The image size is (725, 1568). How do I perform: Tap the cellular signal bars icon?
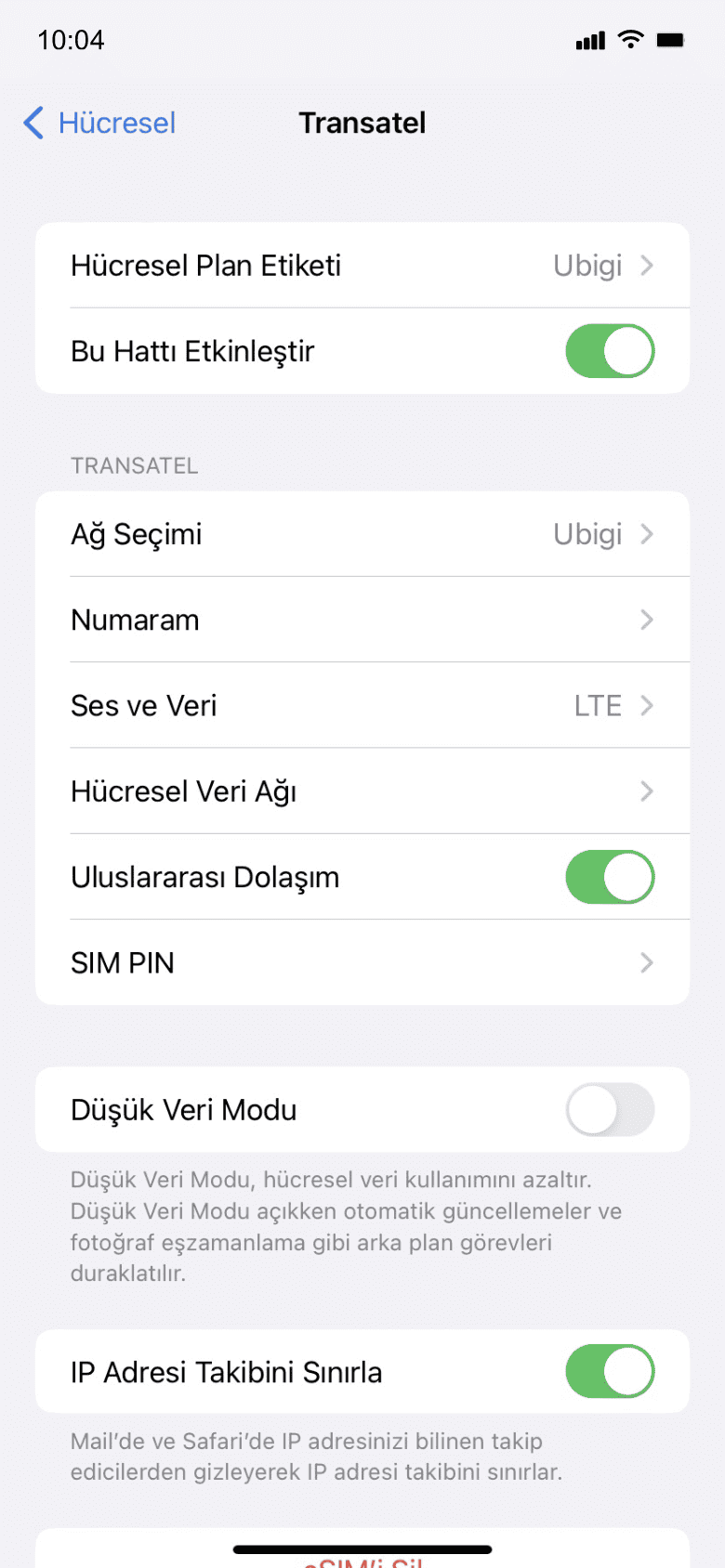pos(588,39)
